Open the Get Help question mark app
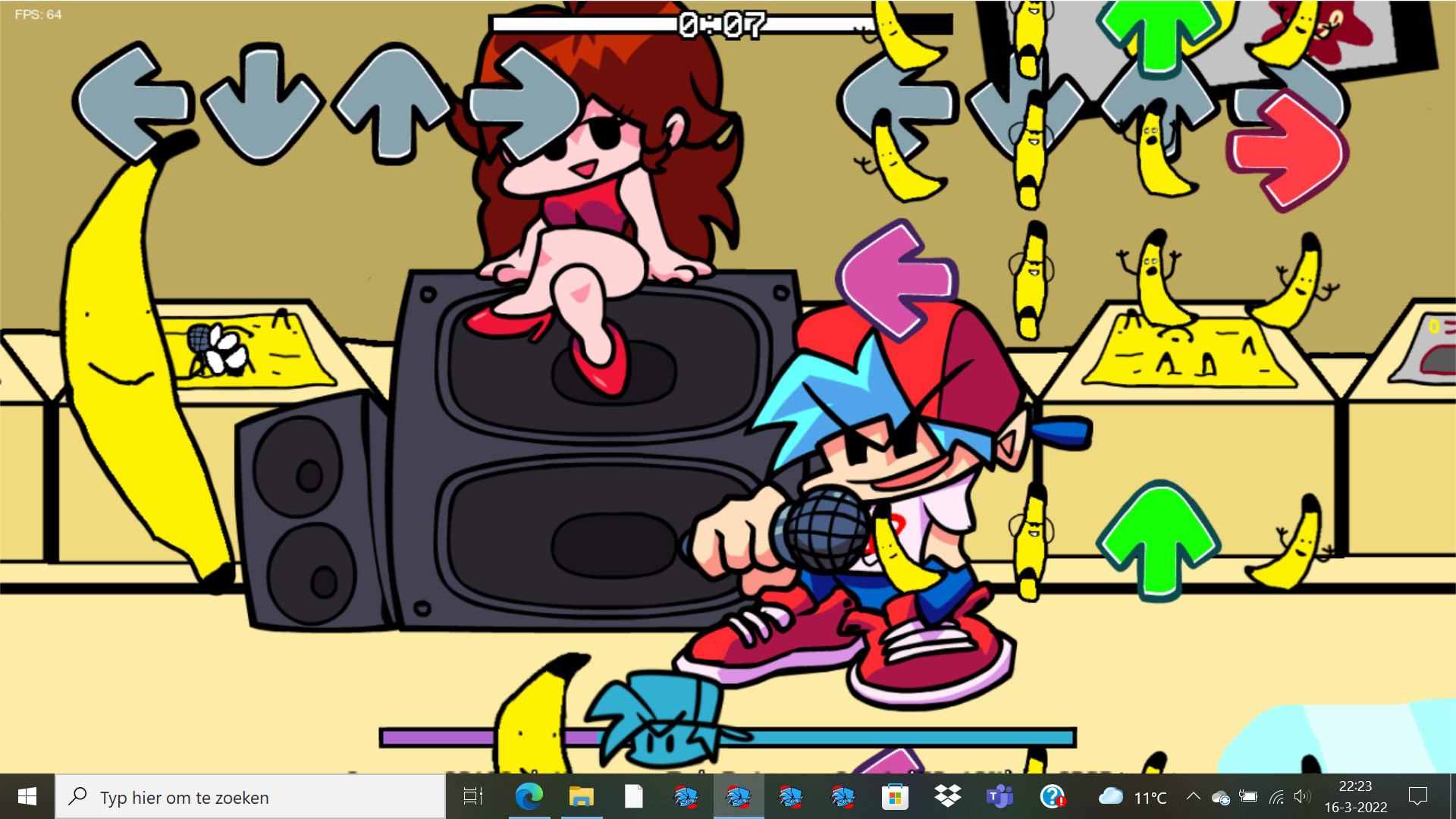The width and height of the screenshot is (1456, 819). pyautogui.click(x=1052, y=797)
